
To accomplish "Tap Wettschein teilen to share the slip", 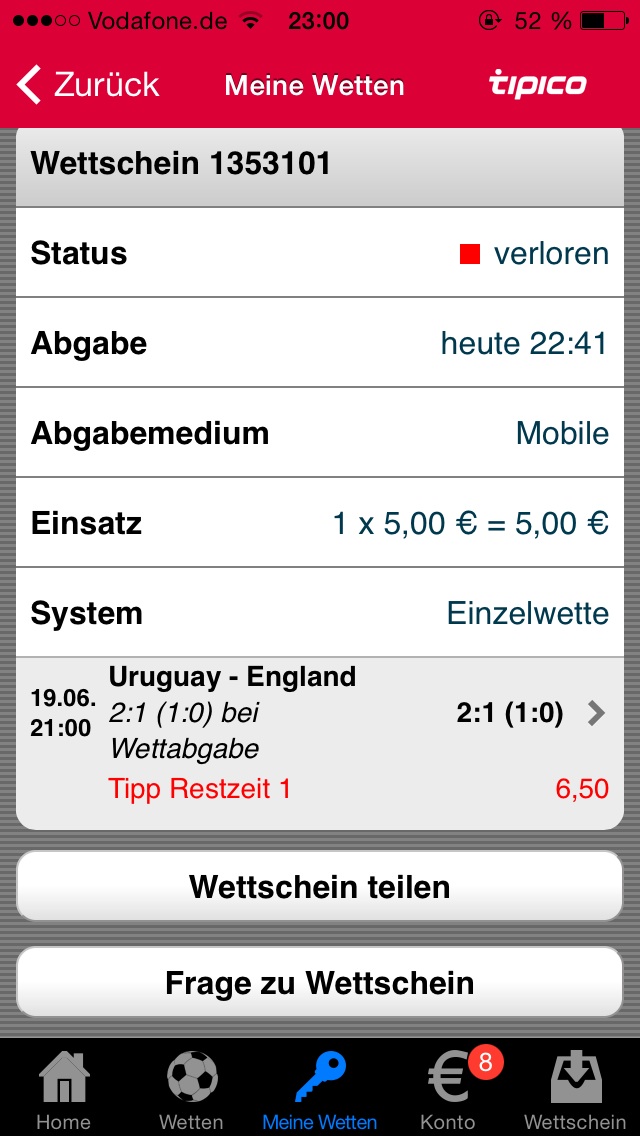I will pos(320,887).
